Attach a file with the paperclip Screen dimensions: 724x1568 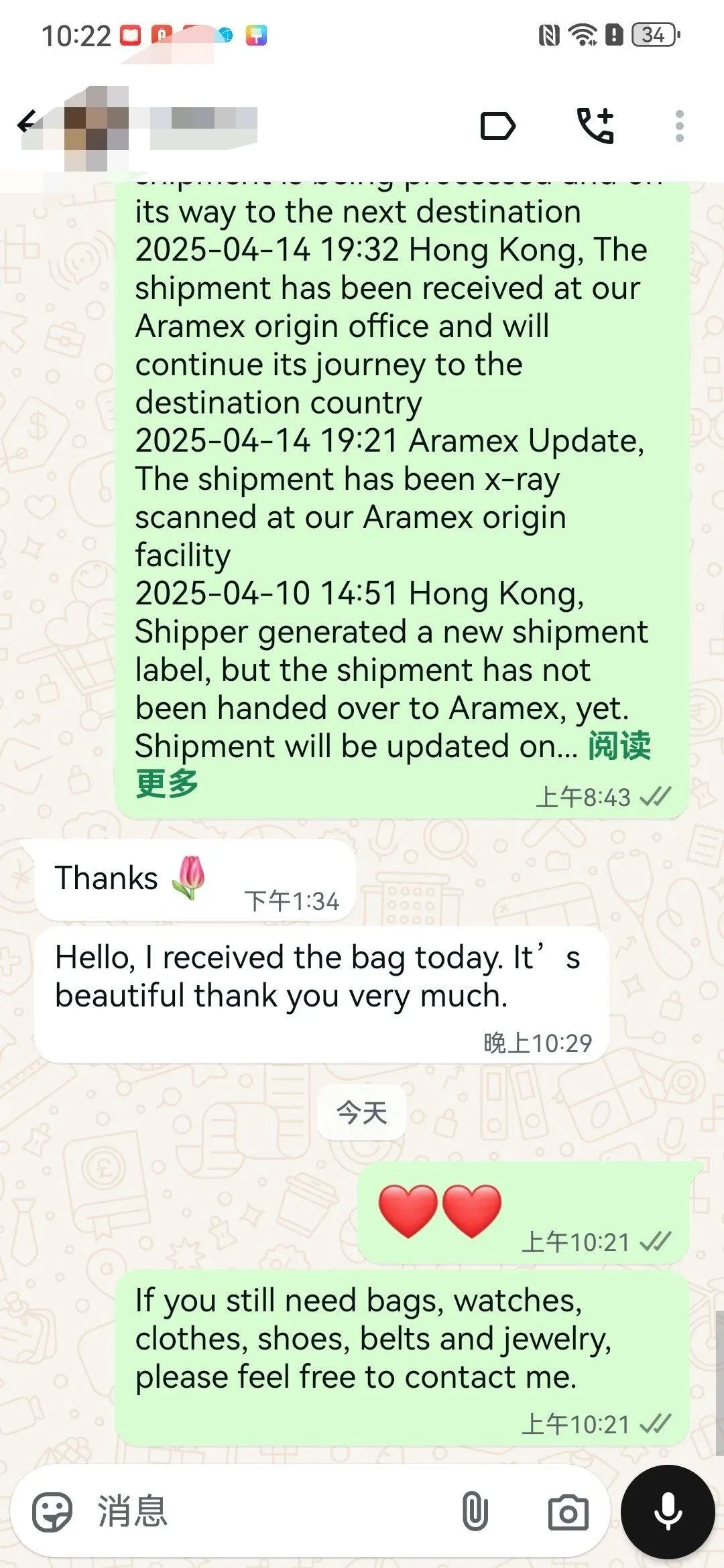pyautogui.click(x=475, y=1512)
